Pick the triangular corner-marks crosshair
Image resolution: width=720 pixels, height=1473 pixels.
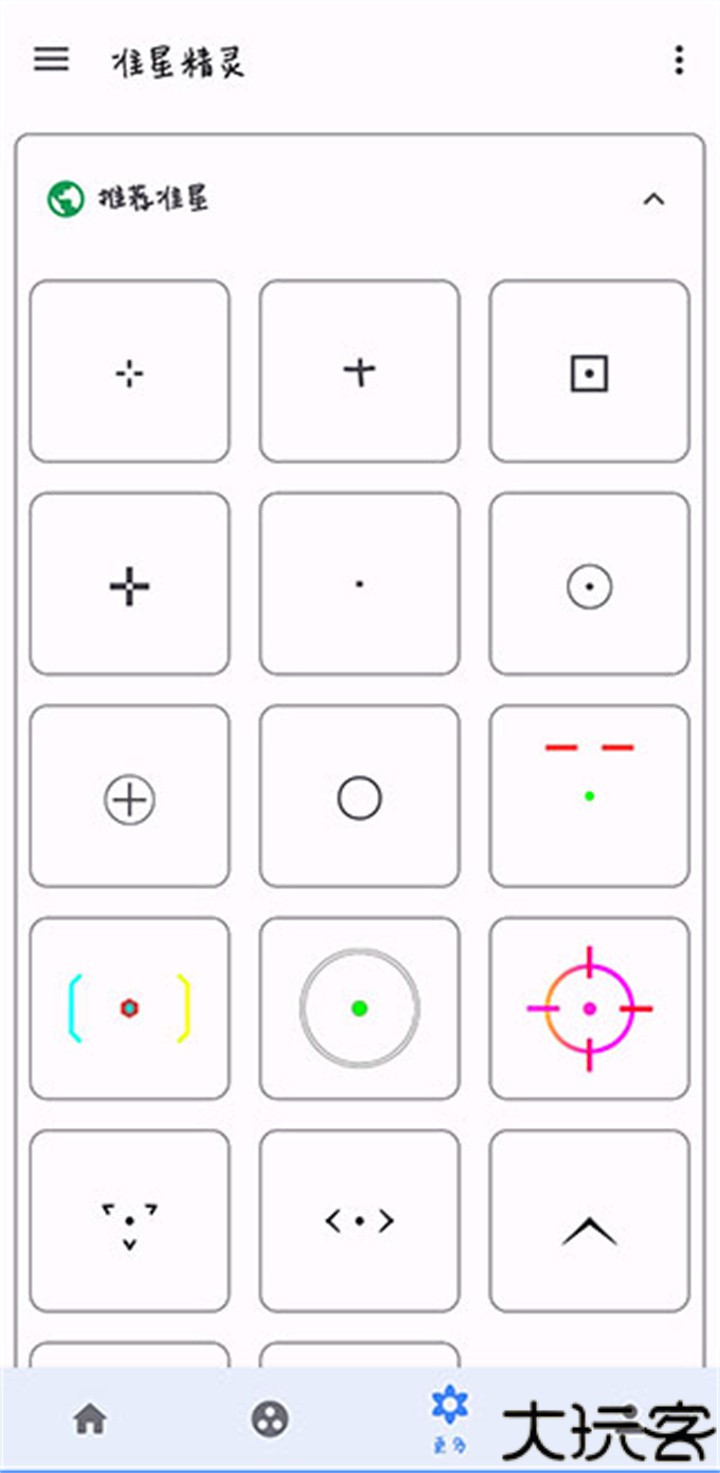(130, 1221)
